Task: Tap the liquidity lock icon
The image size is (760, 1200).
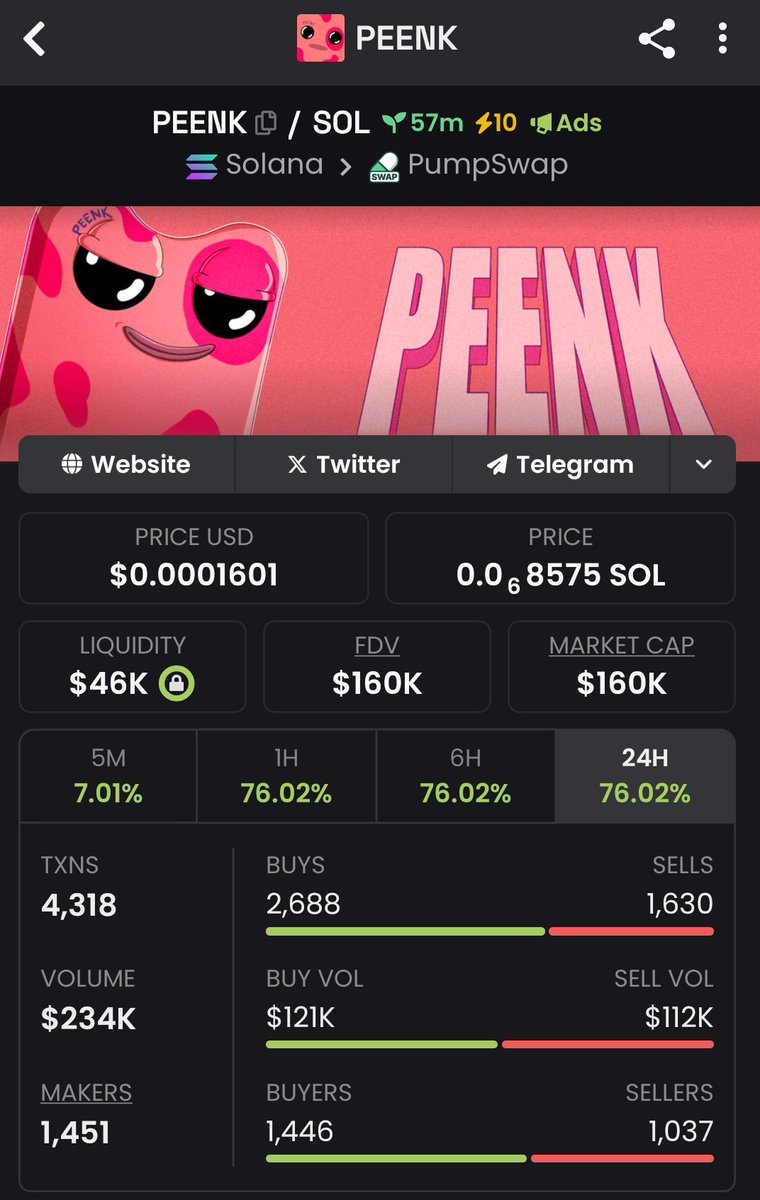Action: tap(177, 684)
